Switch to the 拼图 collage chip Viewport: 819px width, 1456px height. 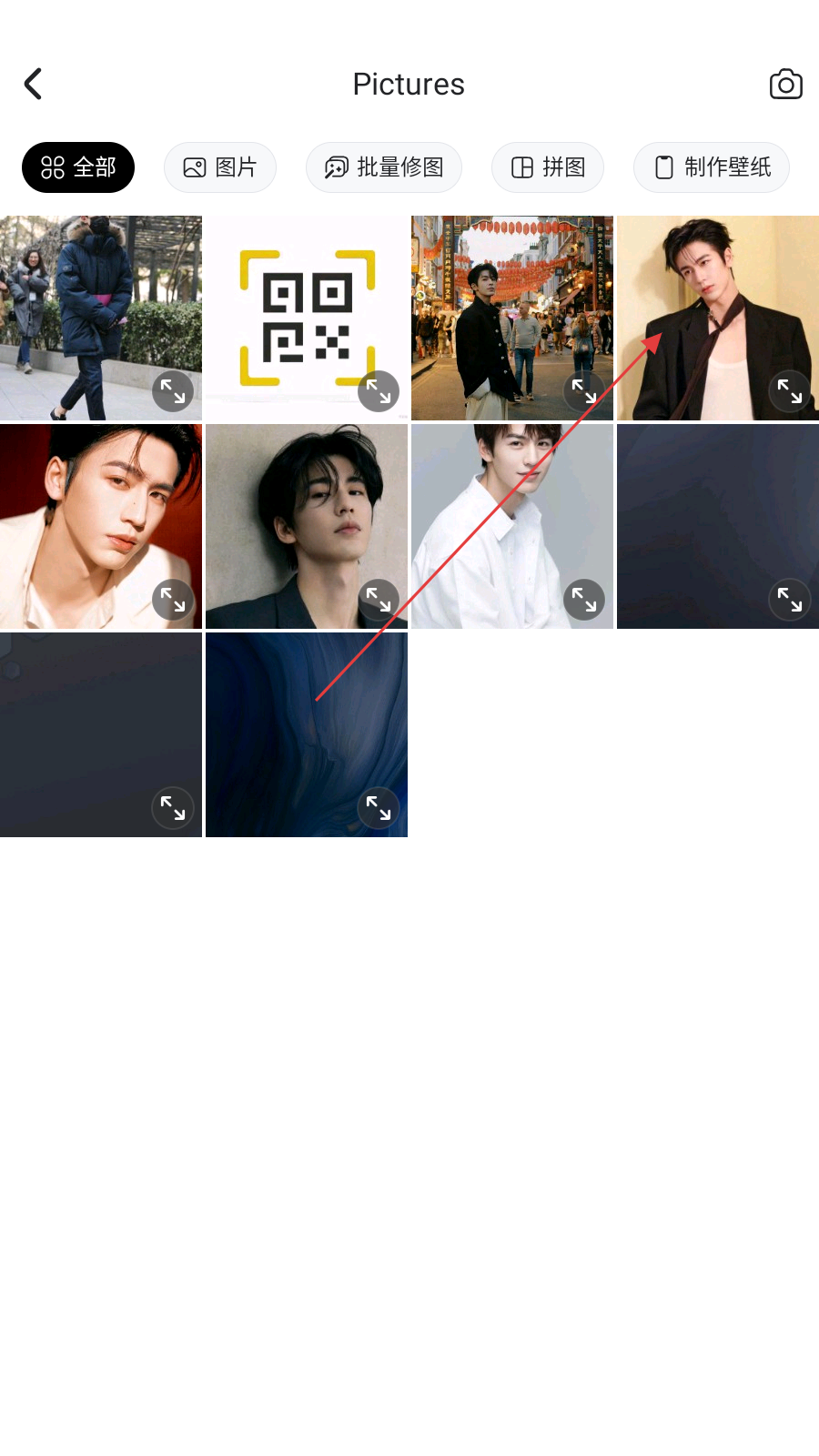(548, 167)
